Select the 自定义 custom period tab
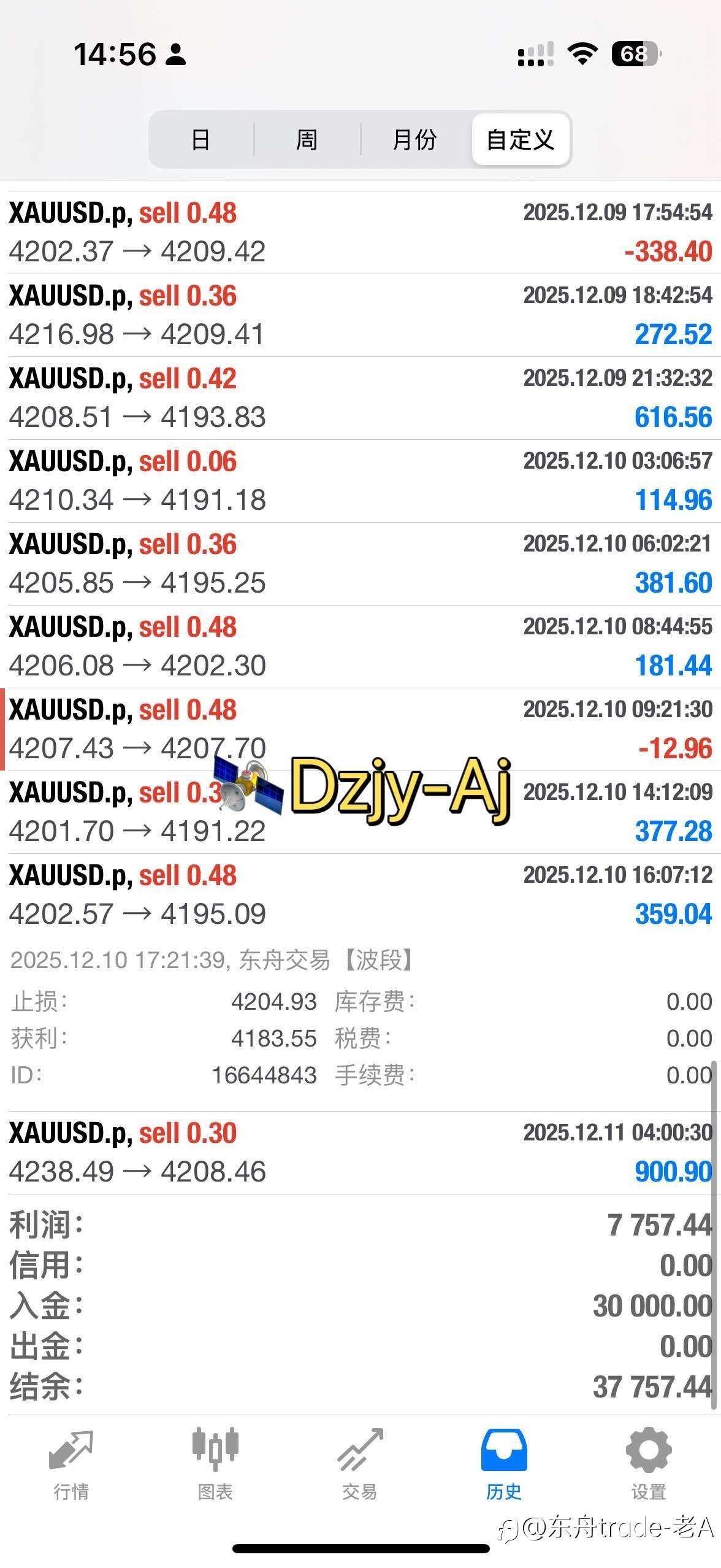 click(x=521, y=140)
